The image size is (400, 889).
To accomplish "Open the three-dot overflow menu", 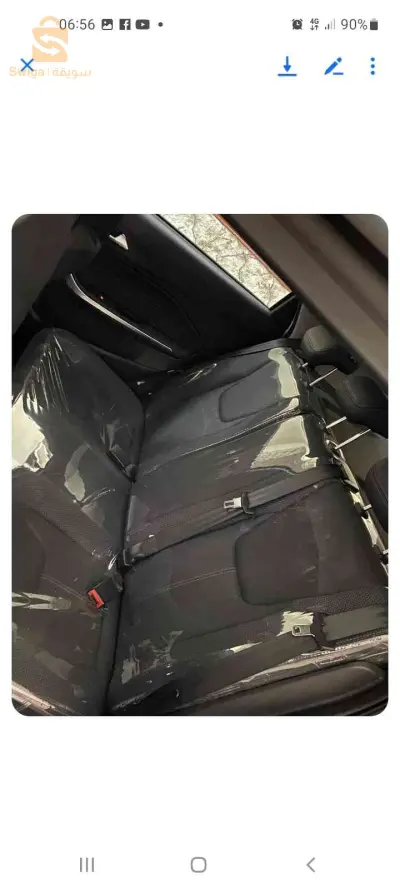I will (372, 66).
